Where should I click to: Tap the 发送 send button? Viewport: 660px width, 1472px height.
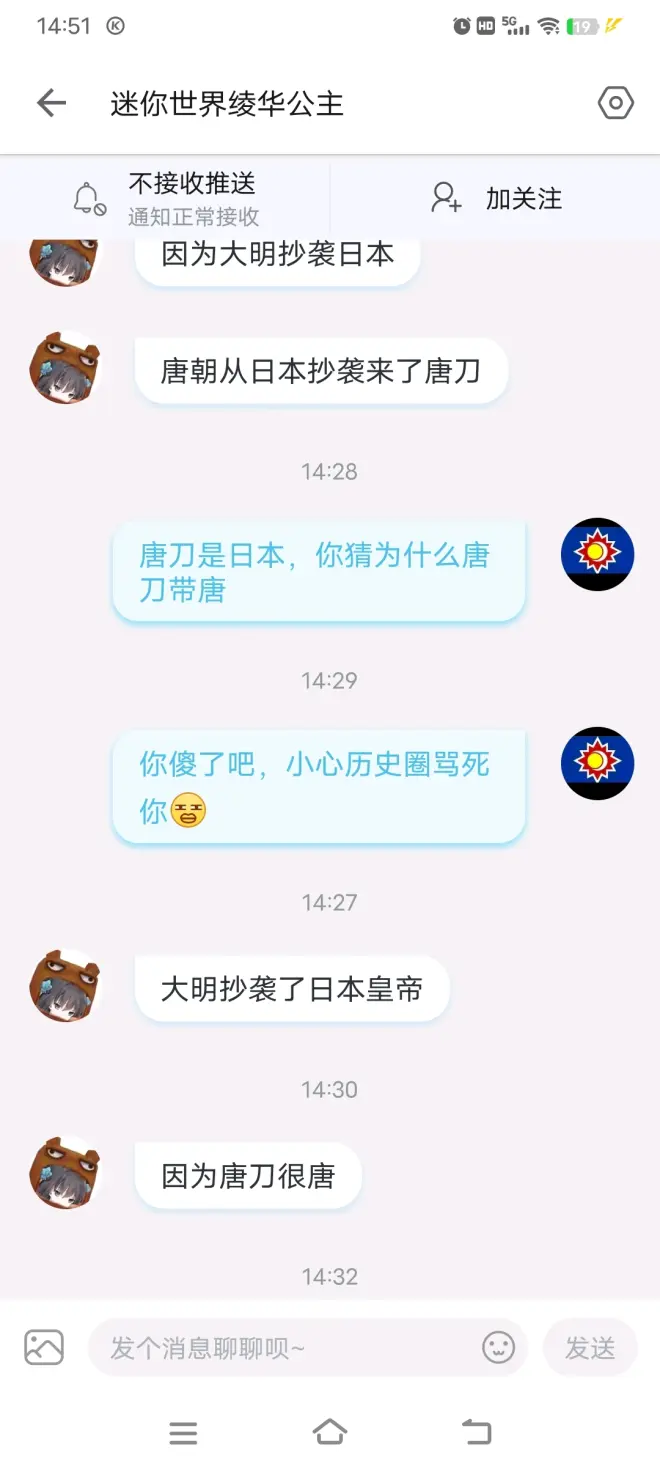coord(589,1348)
